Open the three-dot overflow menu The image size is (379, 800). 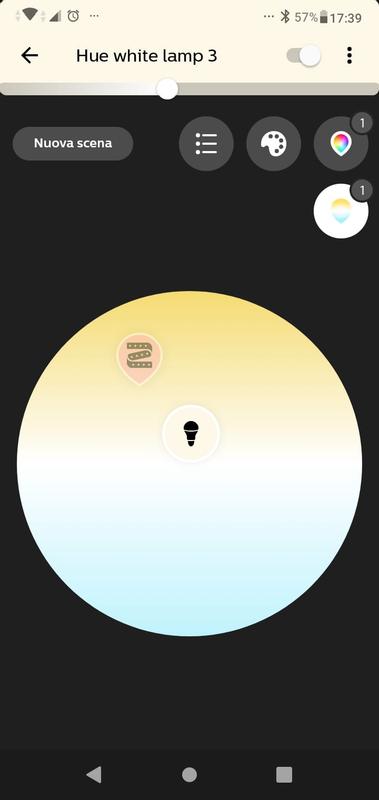[349, 55]
